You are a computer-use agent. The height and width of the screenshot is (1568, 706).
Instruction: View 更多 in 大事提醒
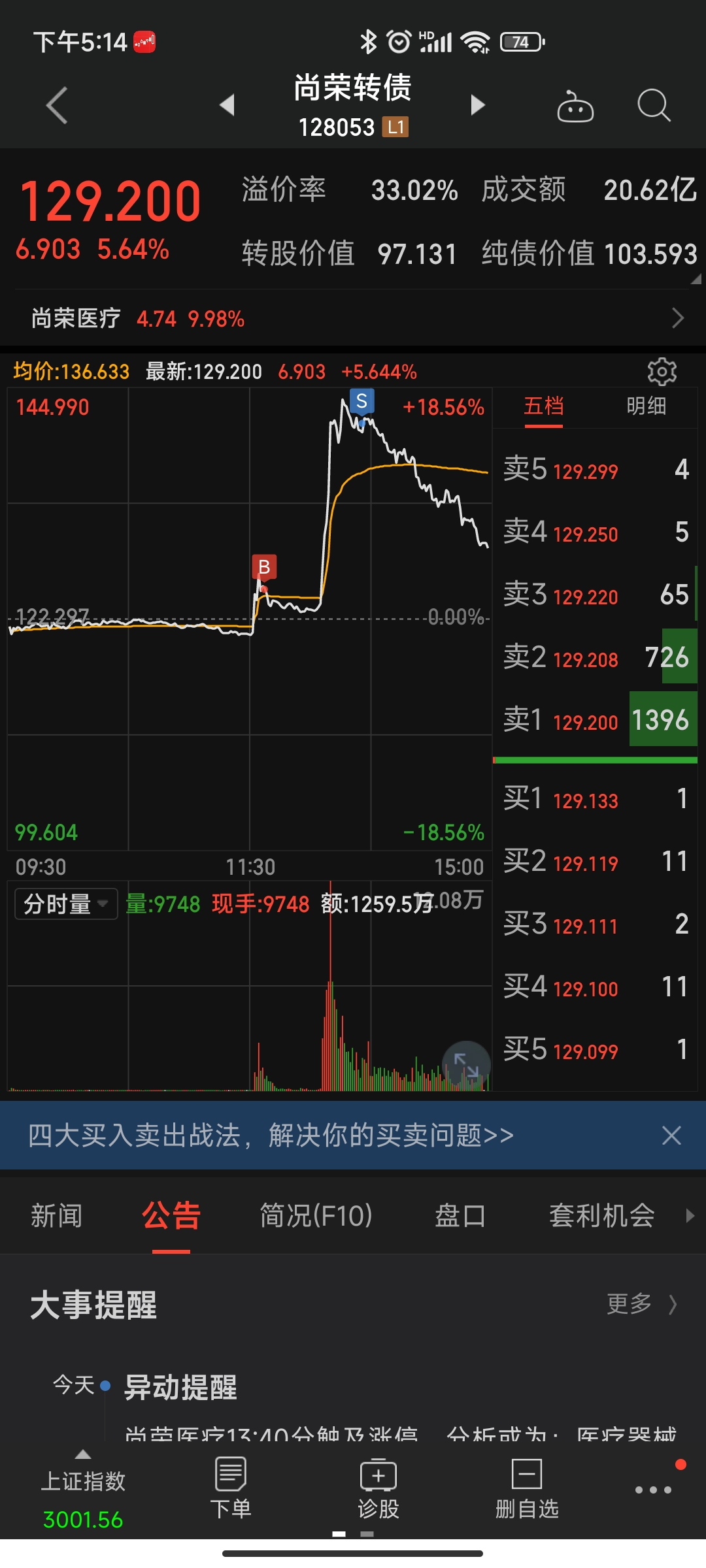click(641, 1304)
